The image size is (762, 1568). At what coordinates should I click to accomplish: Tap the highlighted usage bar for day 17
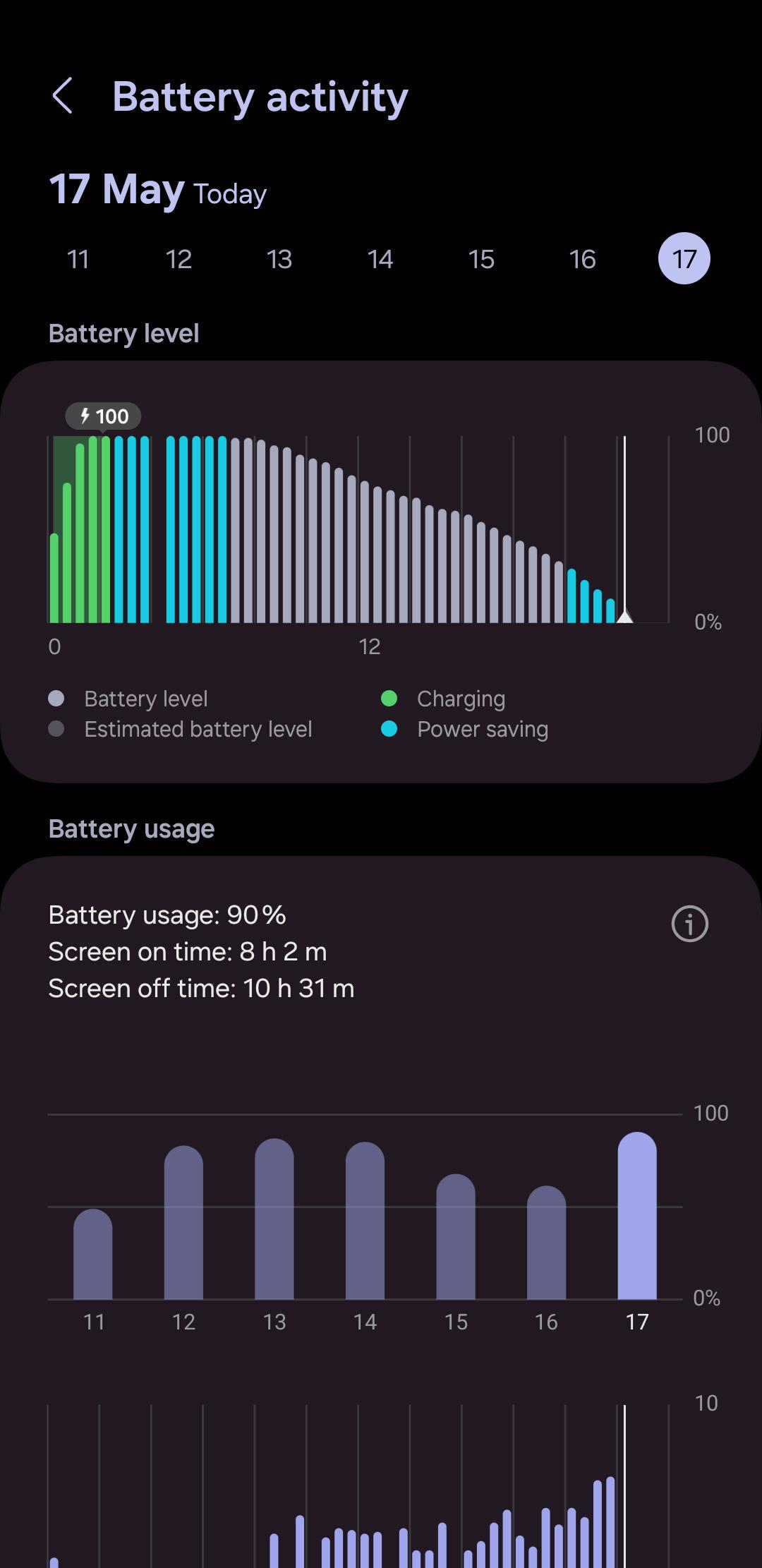637,1216
